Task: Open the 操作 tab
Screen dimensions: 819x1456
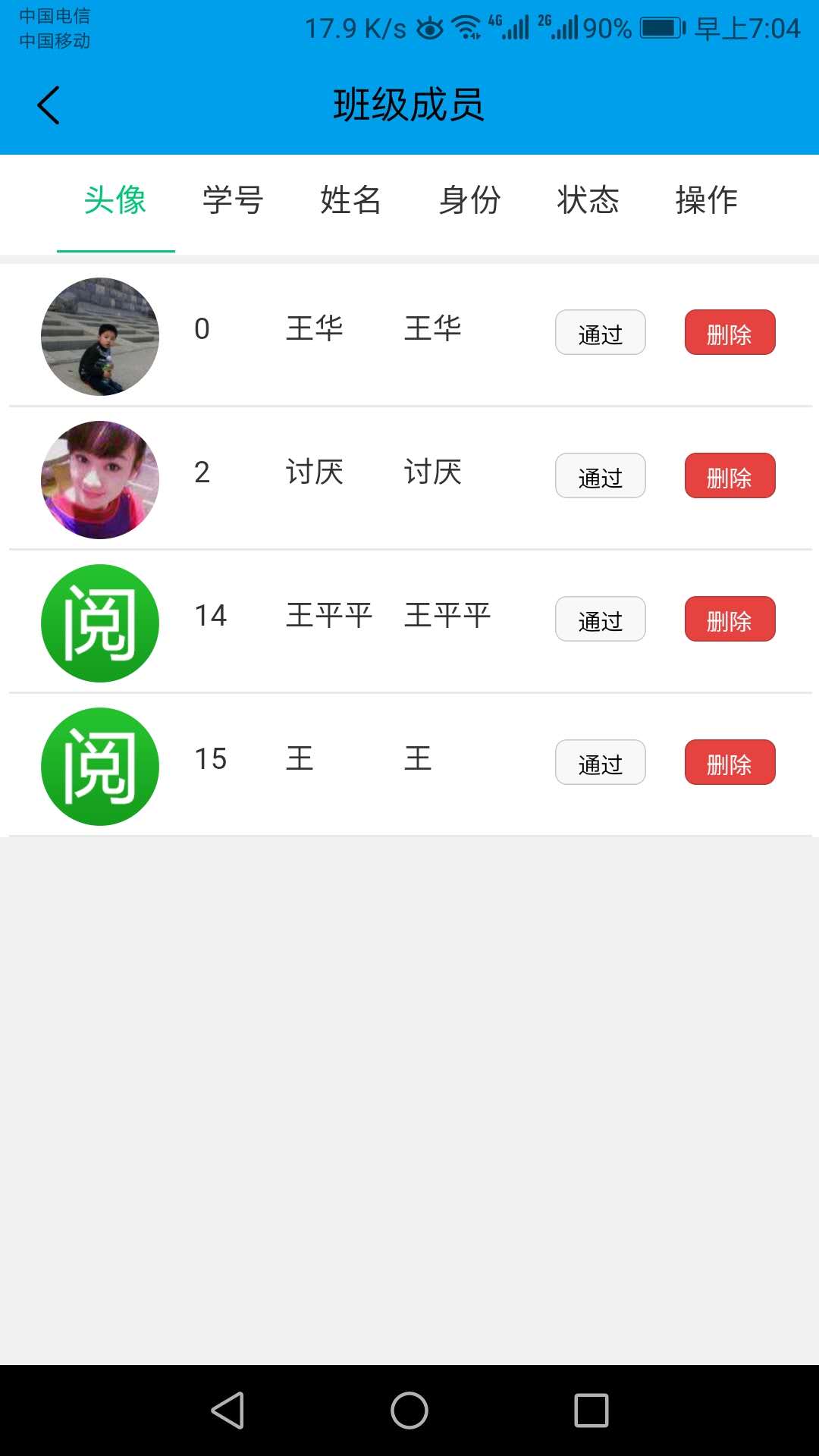Action: [x=706, y=201]
